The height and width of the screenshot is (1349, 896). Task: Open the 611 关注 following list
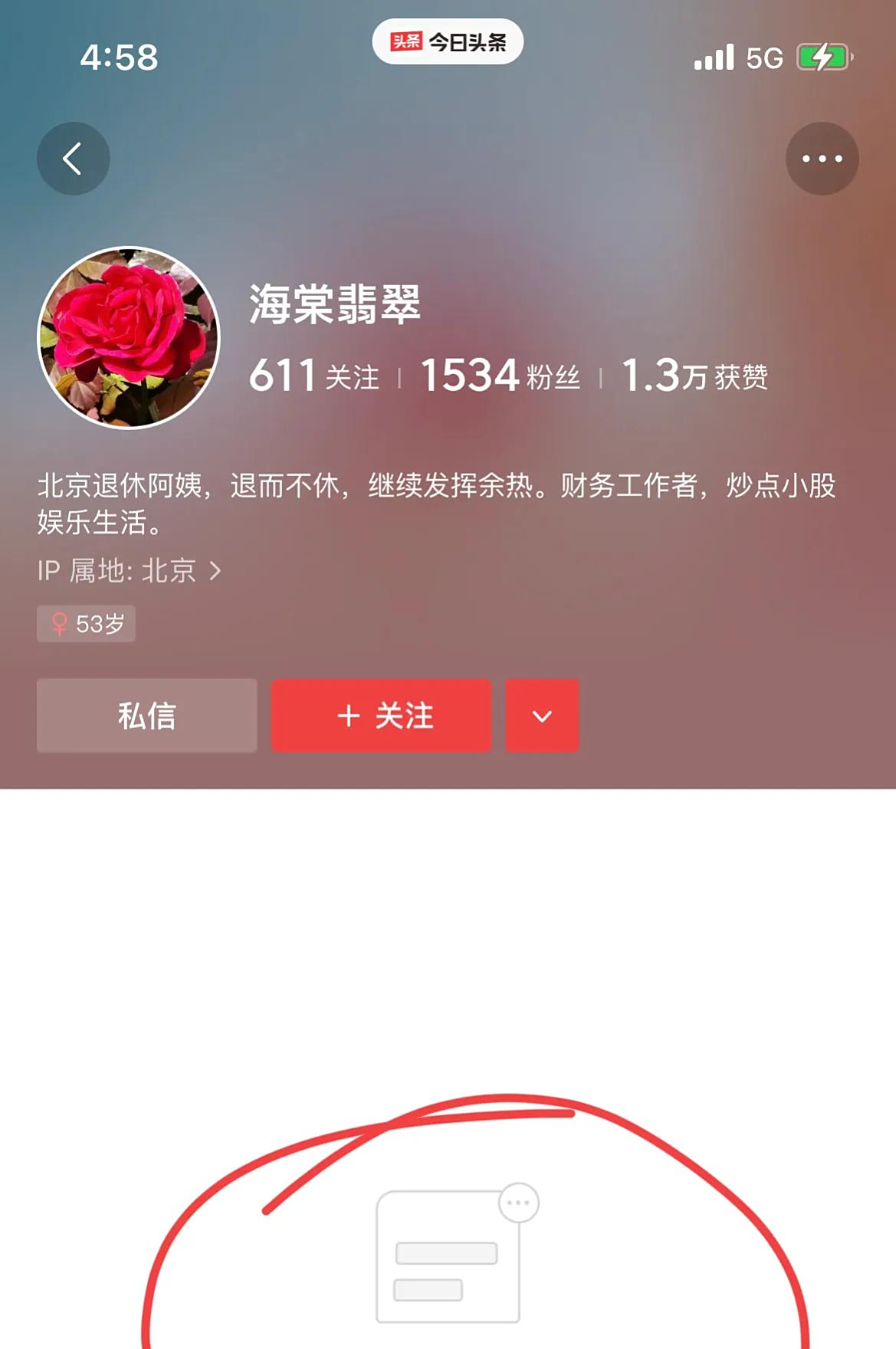coord(314,376)
